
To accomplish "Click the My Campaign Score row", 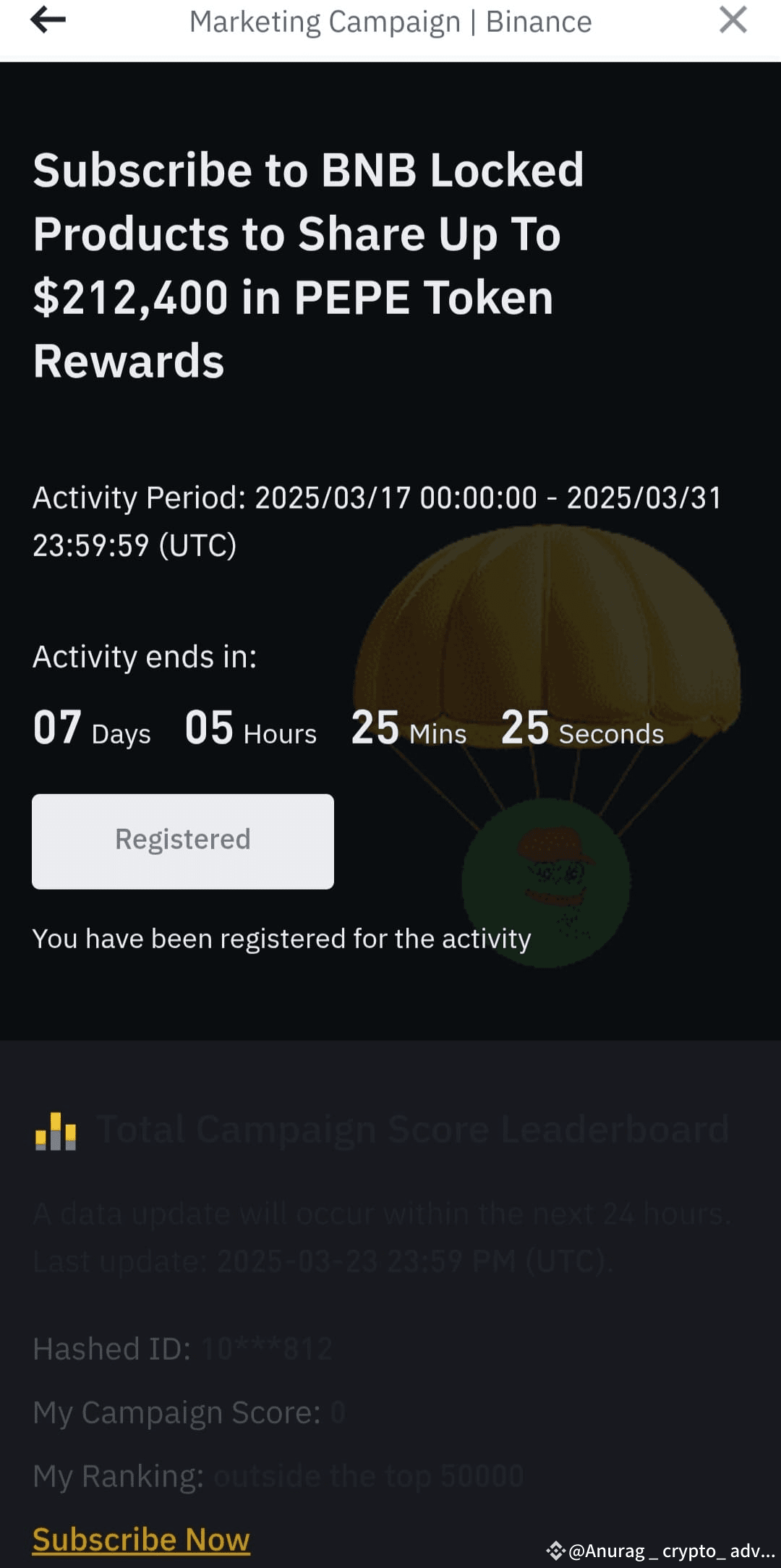I will (x=188, y=1410).
